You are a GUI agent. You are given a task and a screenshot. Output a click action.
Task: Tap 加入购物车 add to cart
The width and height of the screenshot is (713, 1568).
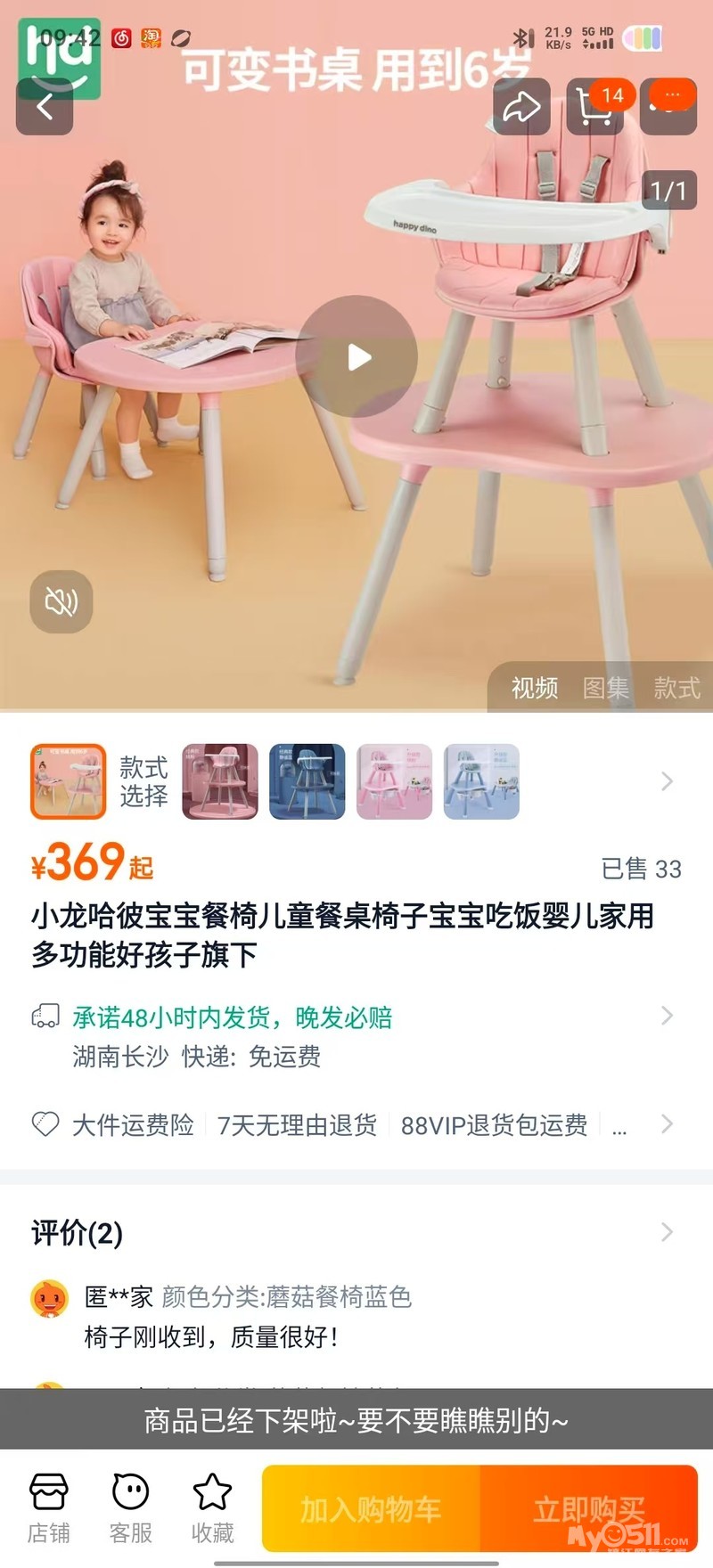371,1508
